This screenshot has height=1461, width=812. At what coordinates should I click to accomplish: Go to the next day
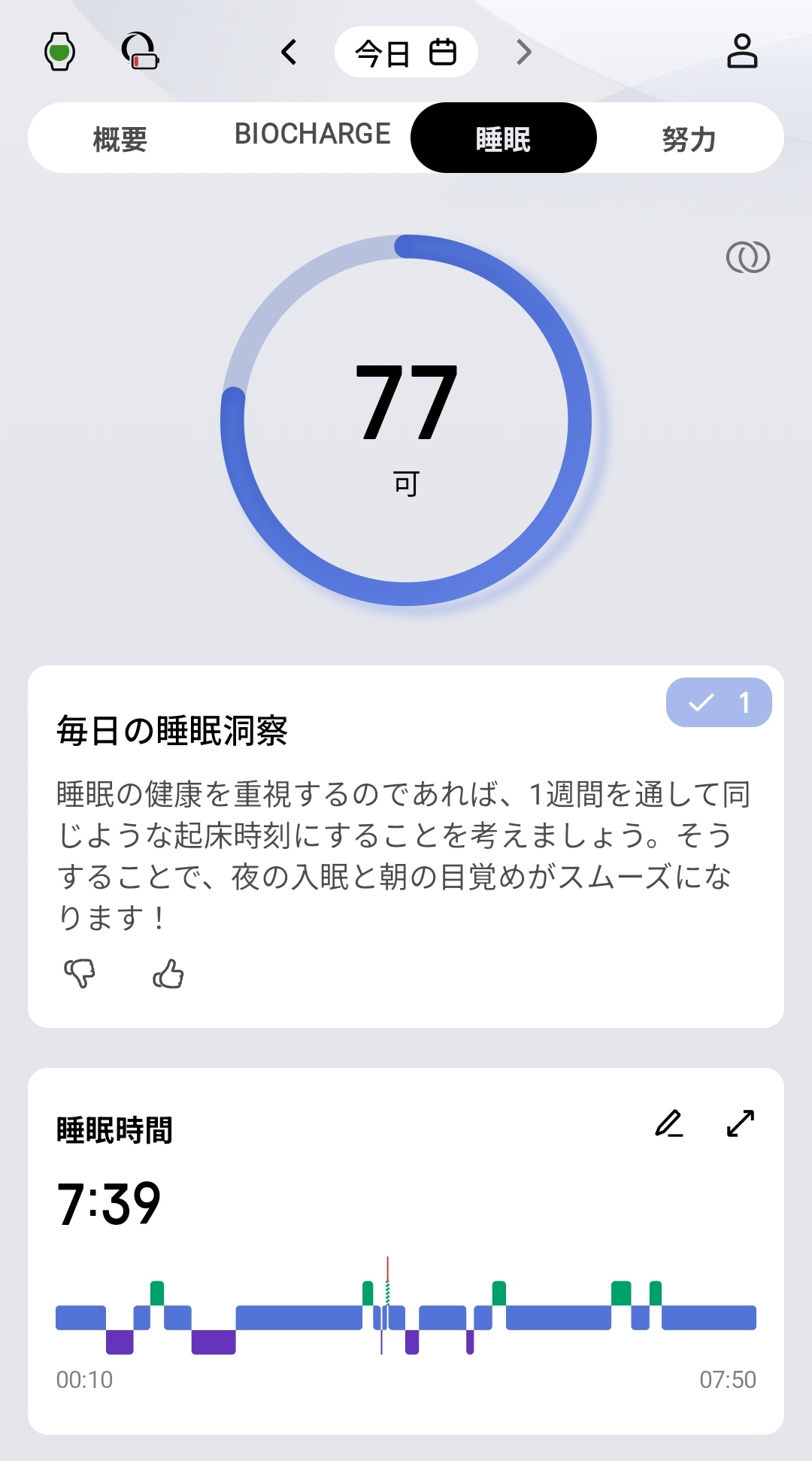pos(524,52)
